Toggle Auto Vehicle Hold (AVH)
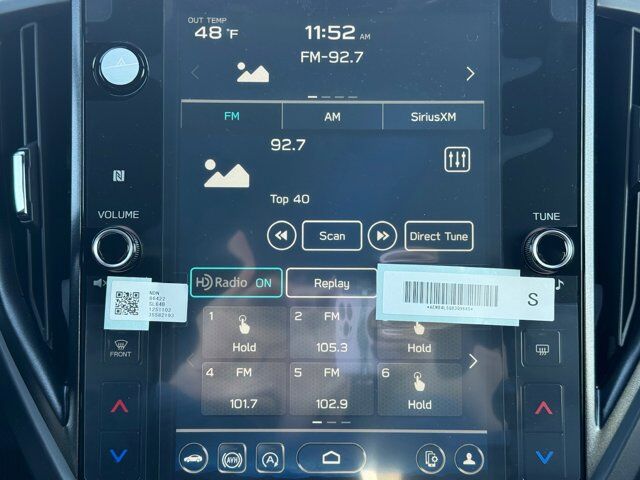640x480 pixels. pos(231,458)
